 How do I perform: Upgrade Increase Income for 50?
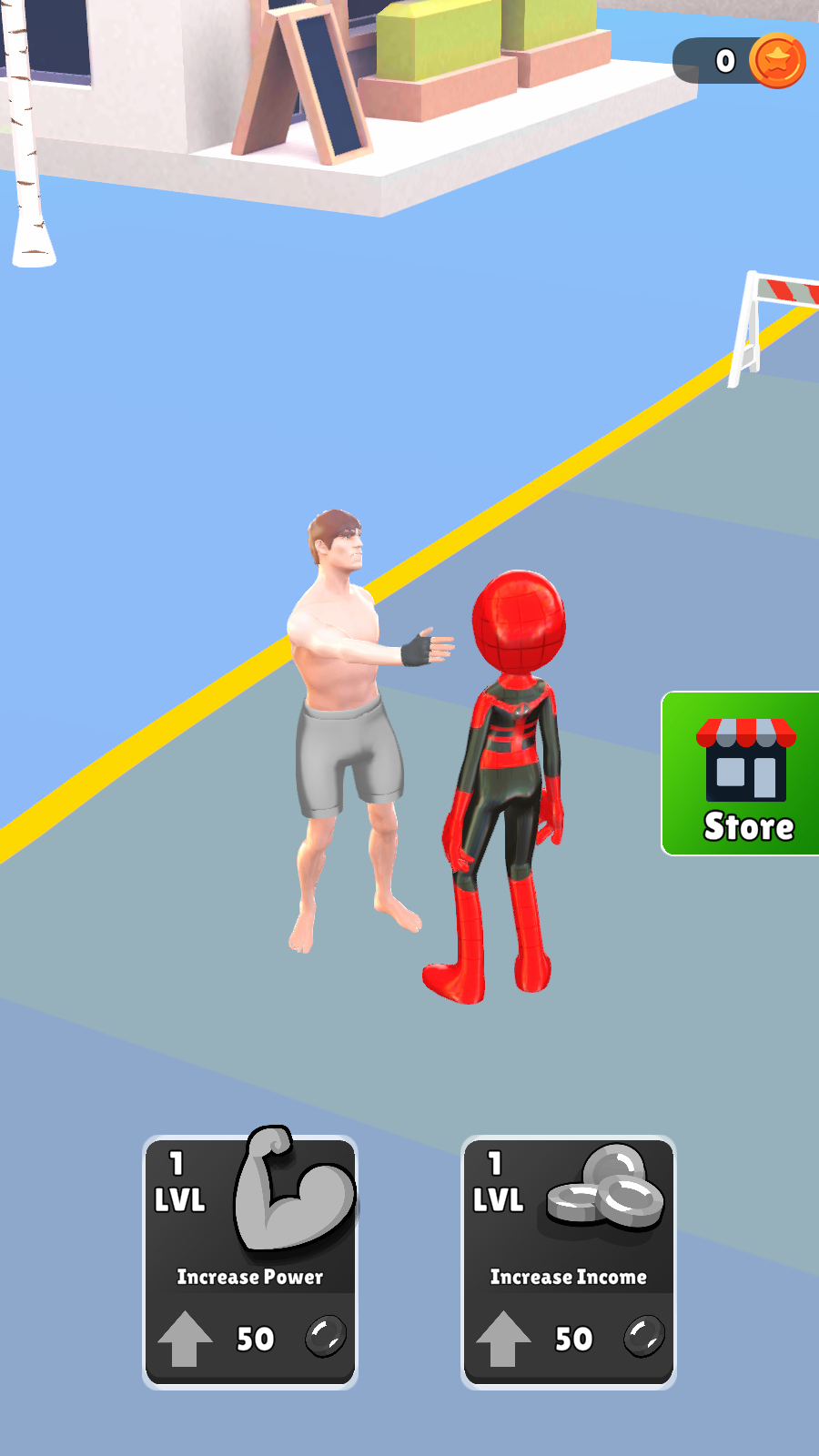pos(569,1263)
